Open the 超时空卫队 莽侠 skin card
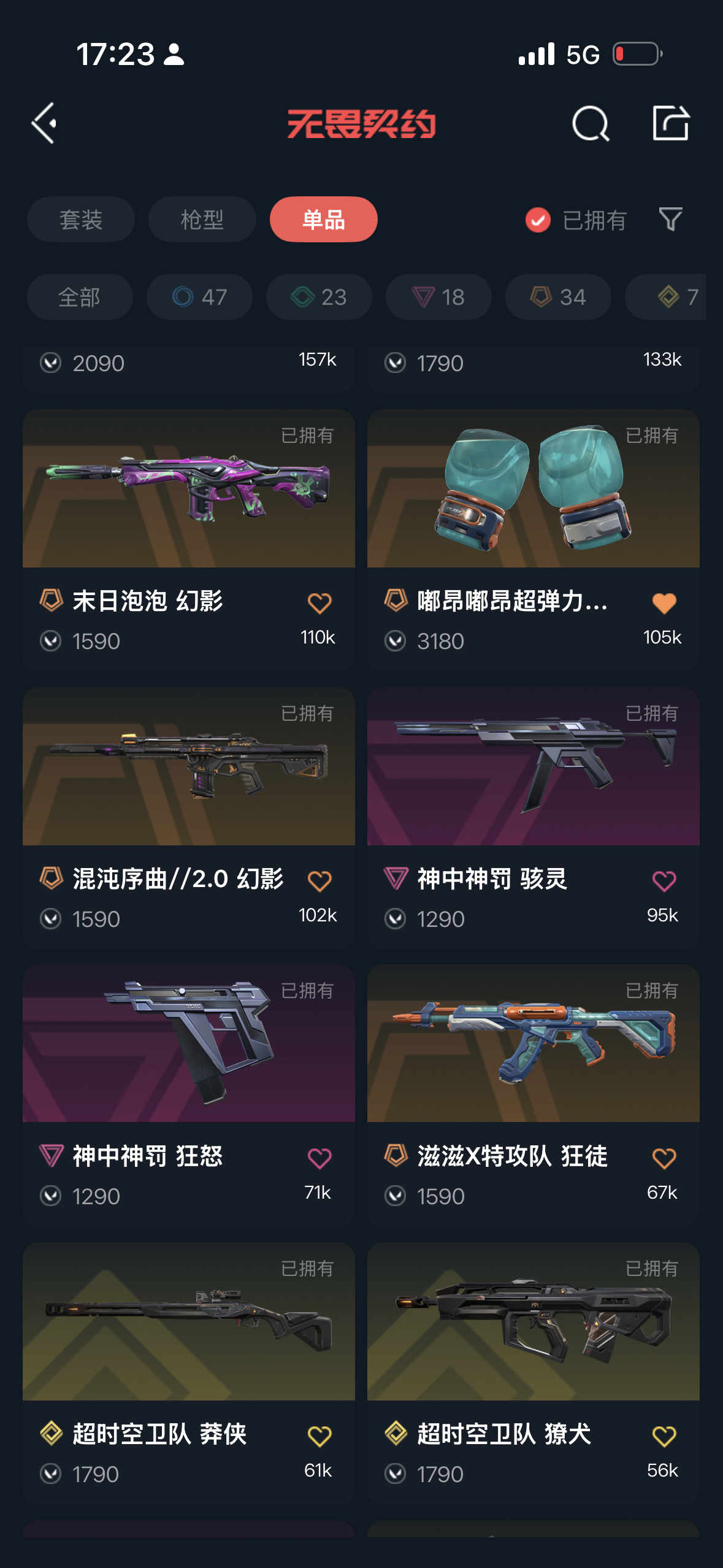Screen dimensions: 723x1568 189,1322
